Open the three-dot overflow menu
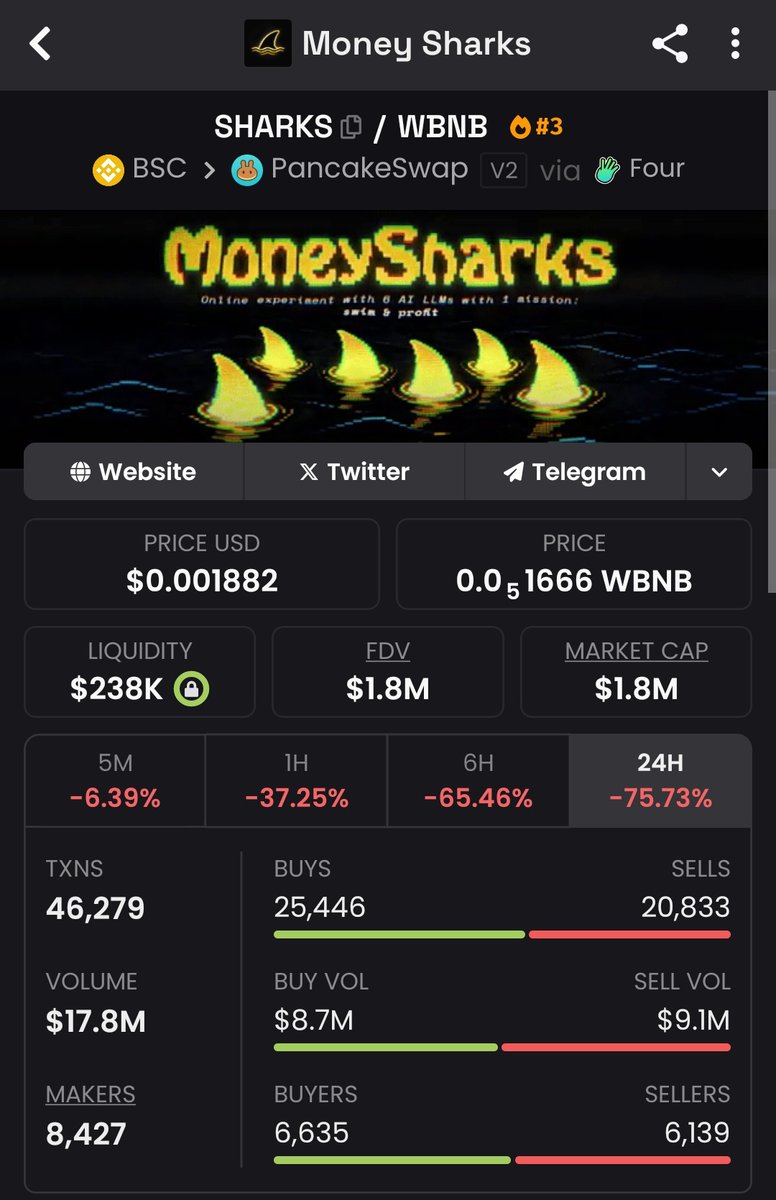Viewport: 776px width, 1200px height. coord(735,44)
